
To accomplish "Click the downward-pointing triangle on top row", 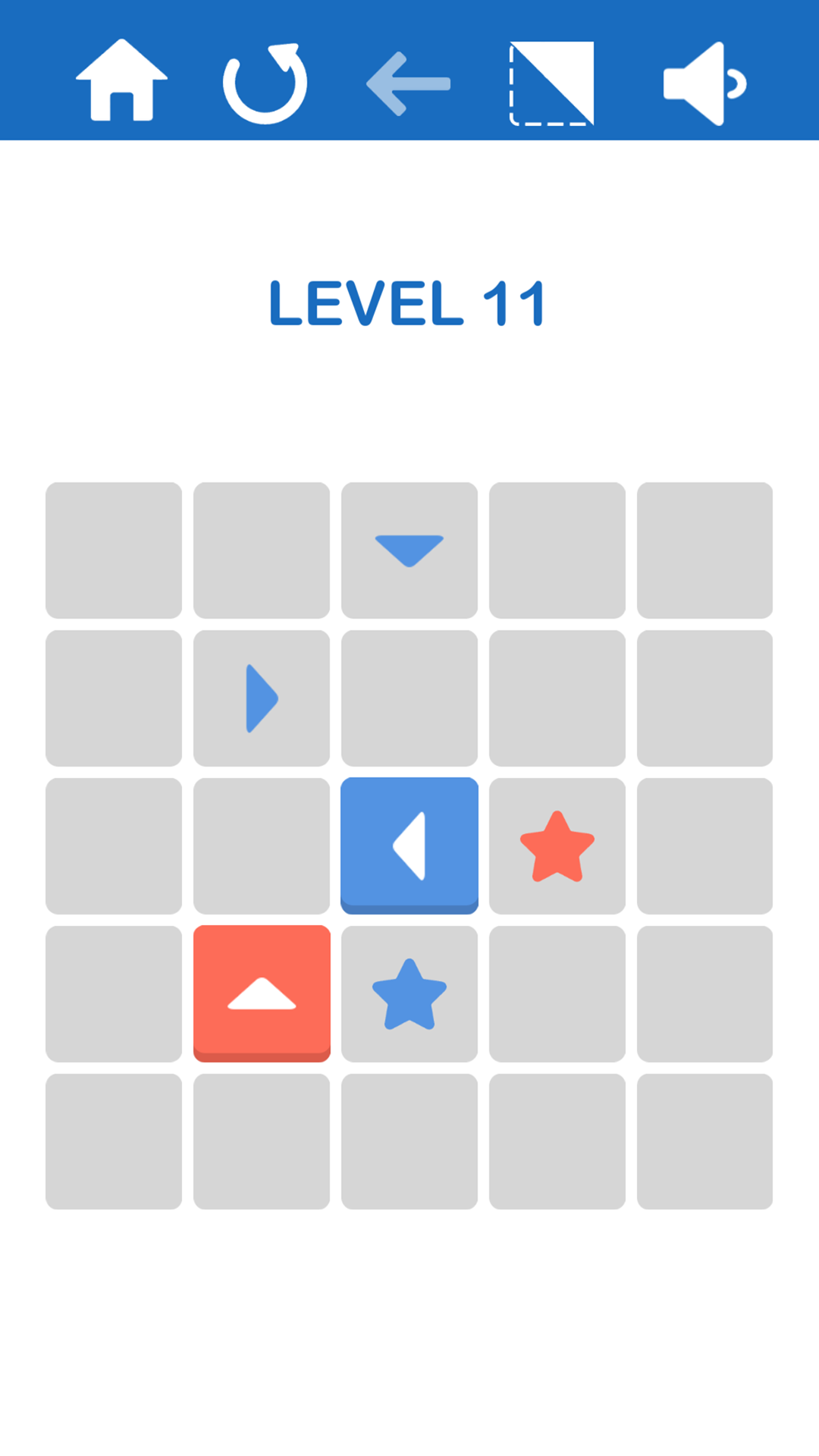I will point(409,548).
